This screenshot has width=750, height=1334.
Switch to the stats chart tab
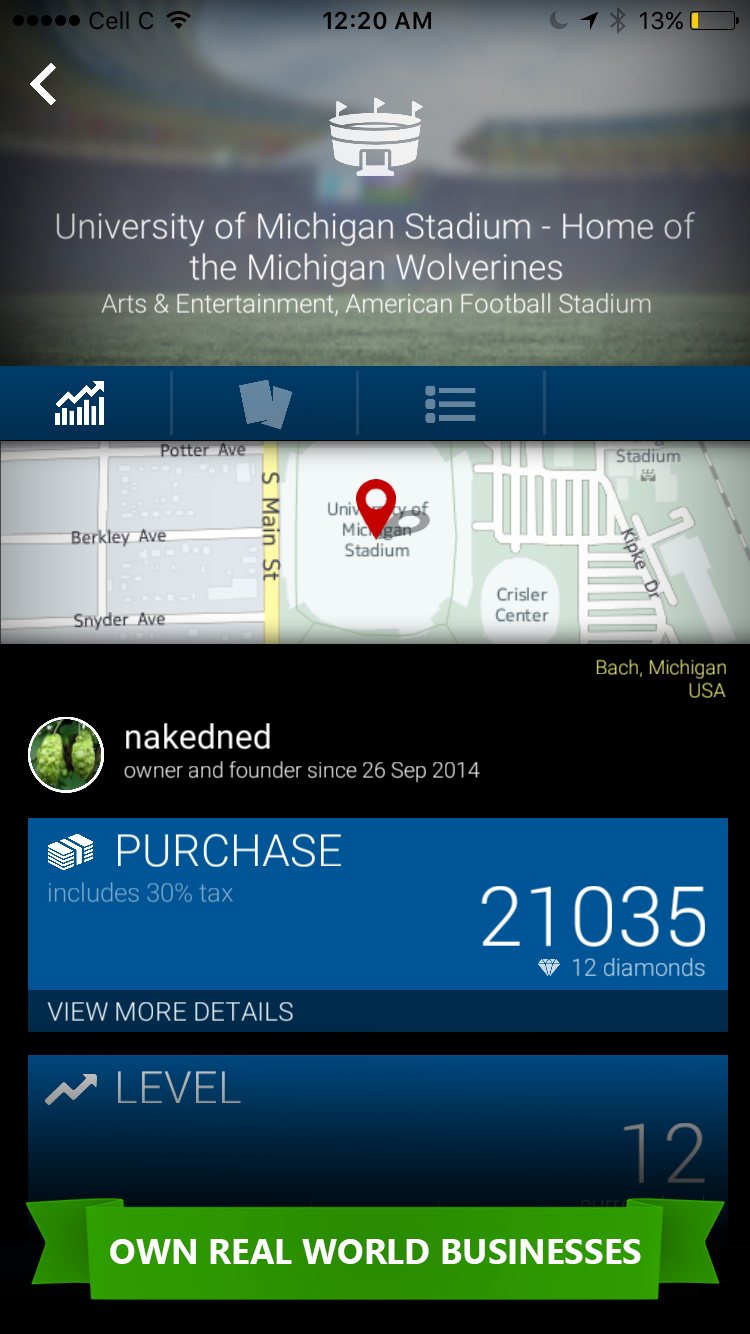coord(81,404)
